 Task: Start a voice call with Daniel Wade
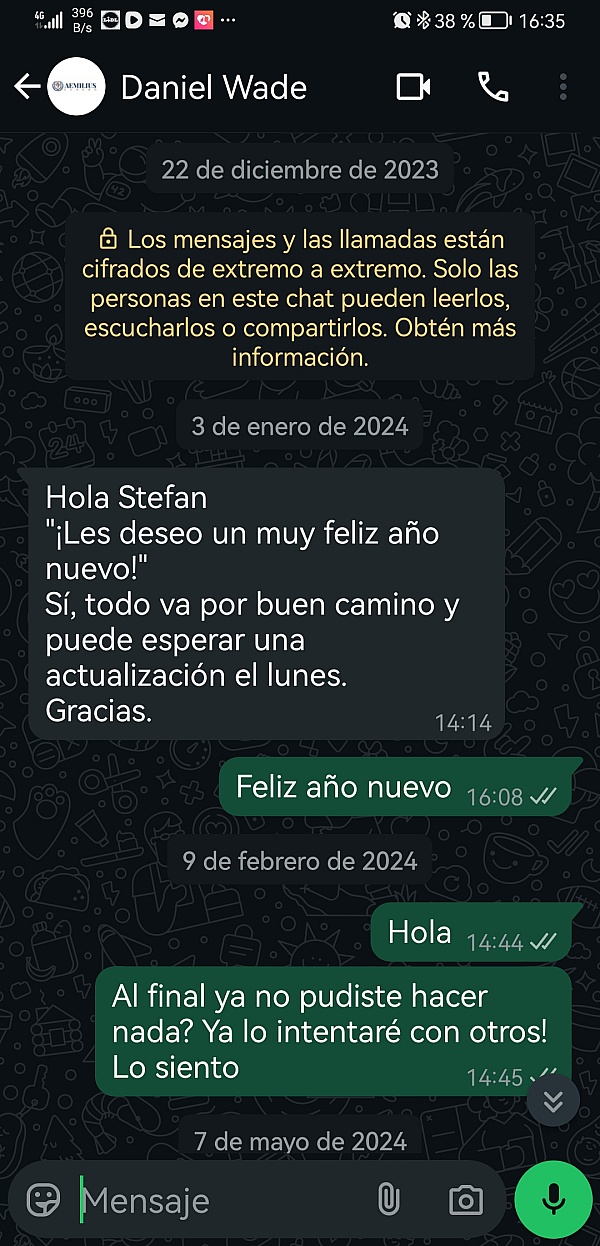(x=493, y=87)
